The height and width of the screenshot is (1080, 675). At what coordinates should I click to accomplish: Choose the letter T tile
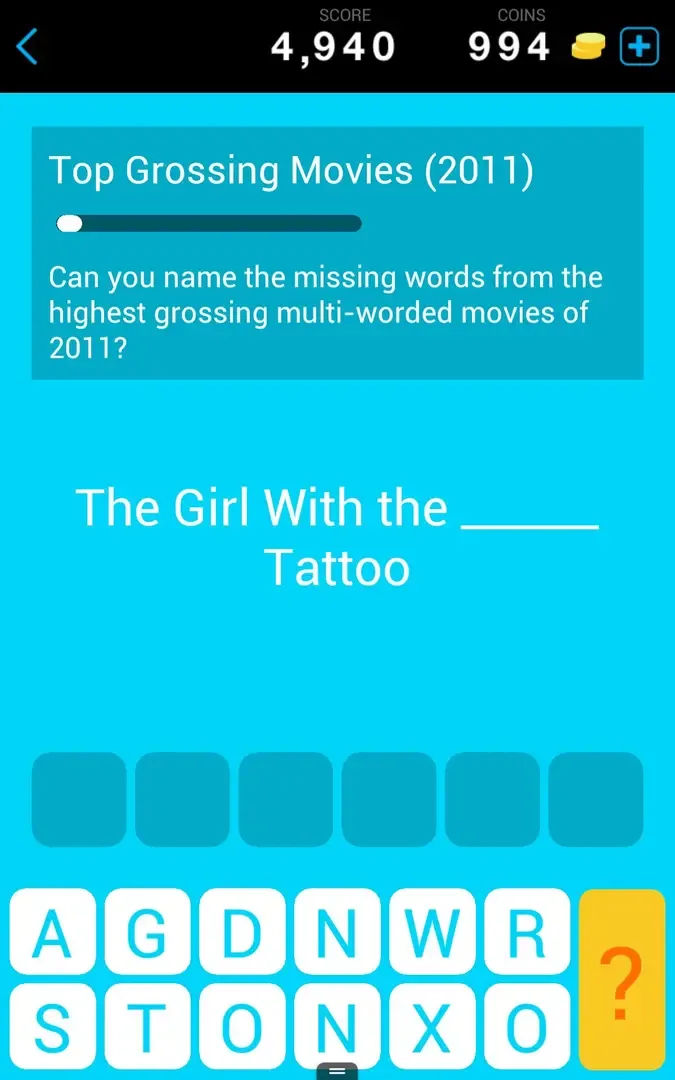(x=147, y=1025)
